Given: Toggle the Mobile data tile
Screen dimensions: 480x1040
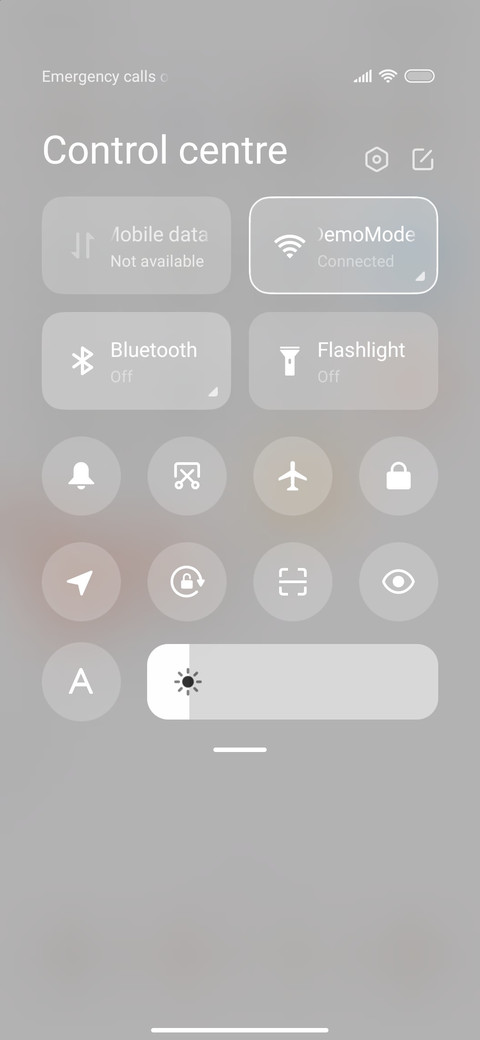Looking at the screenshot, I should point(137,245).
